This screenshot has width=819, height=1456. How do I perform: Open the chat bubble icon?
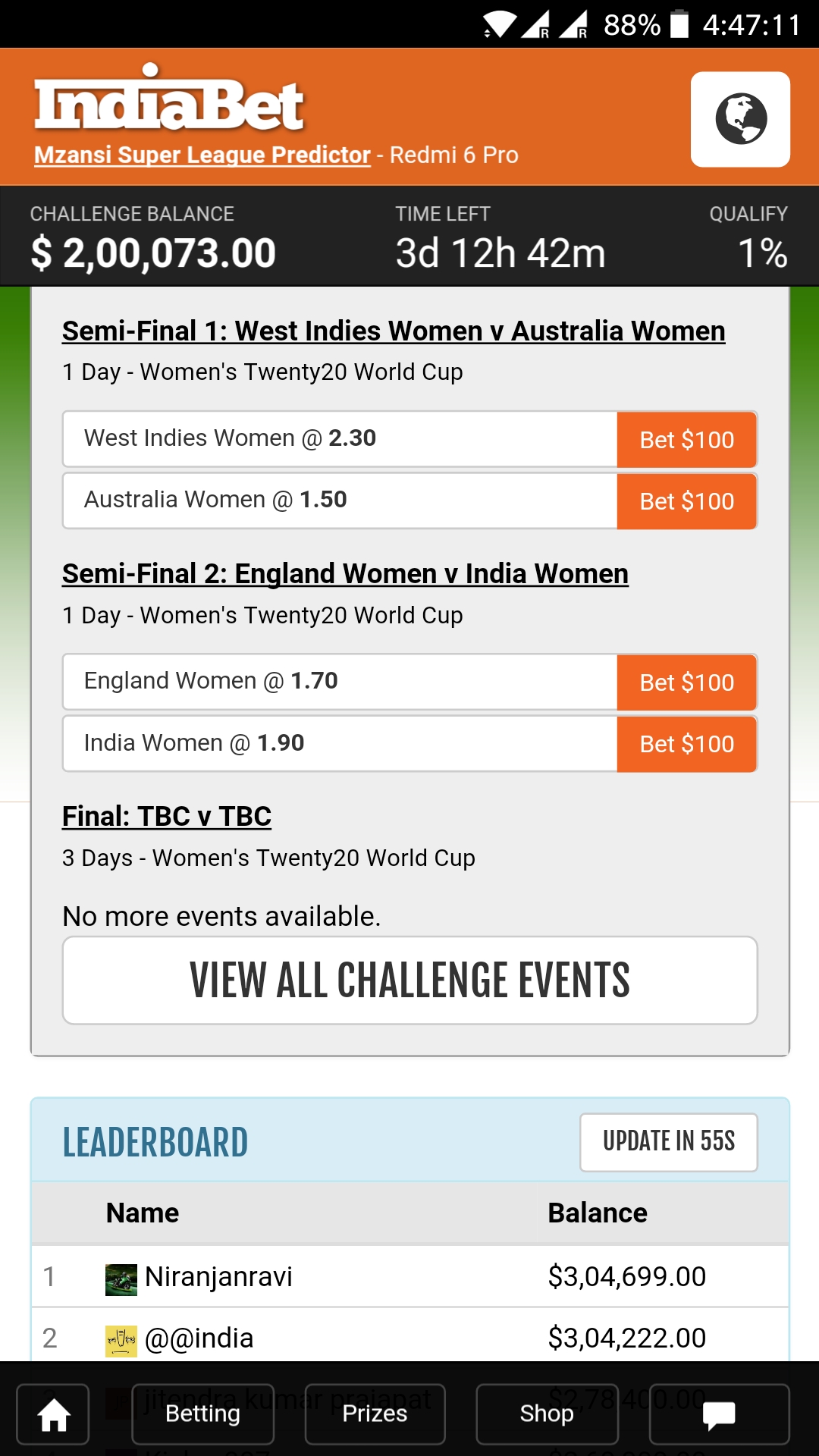(719, 1414)
